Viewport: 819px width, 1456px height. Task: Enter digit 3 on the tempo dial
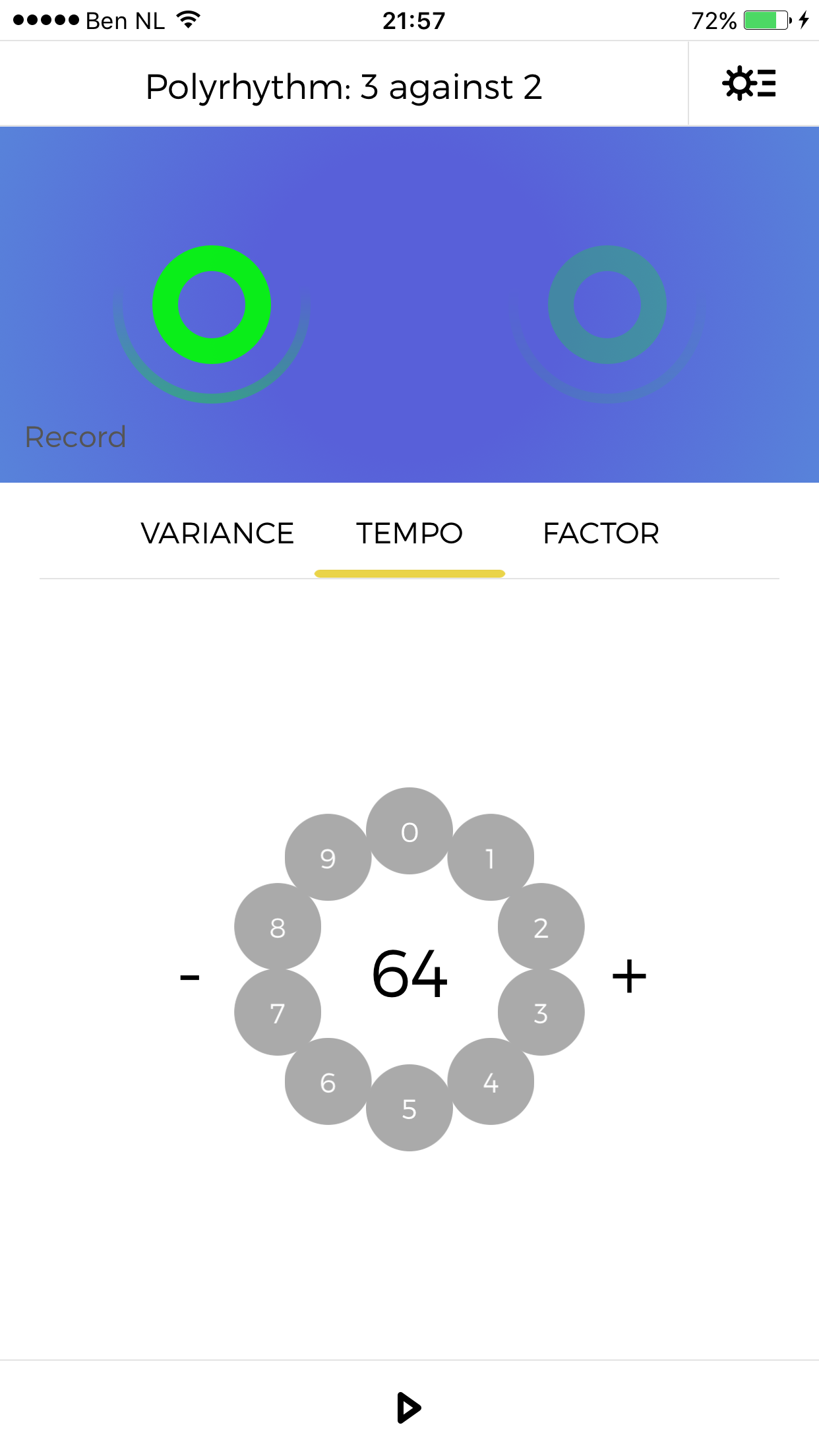pos(541,1013)
